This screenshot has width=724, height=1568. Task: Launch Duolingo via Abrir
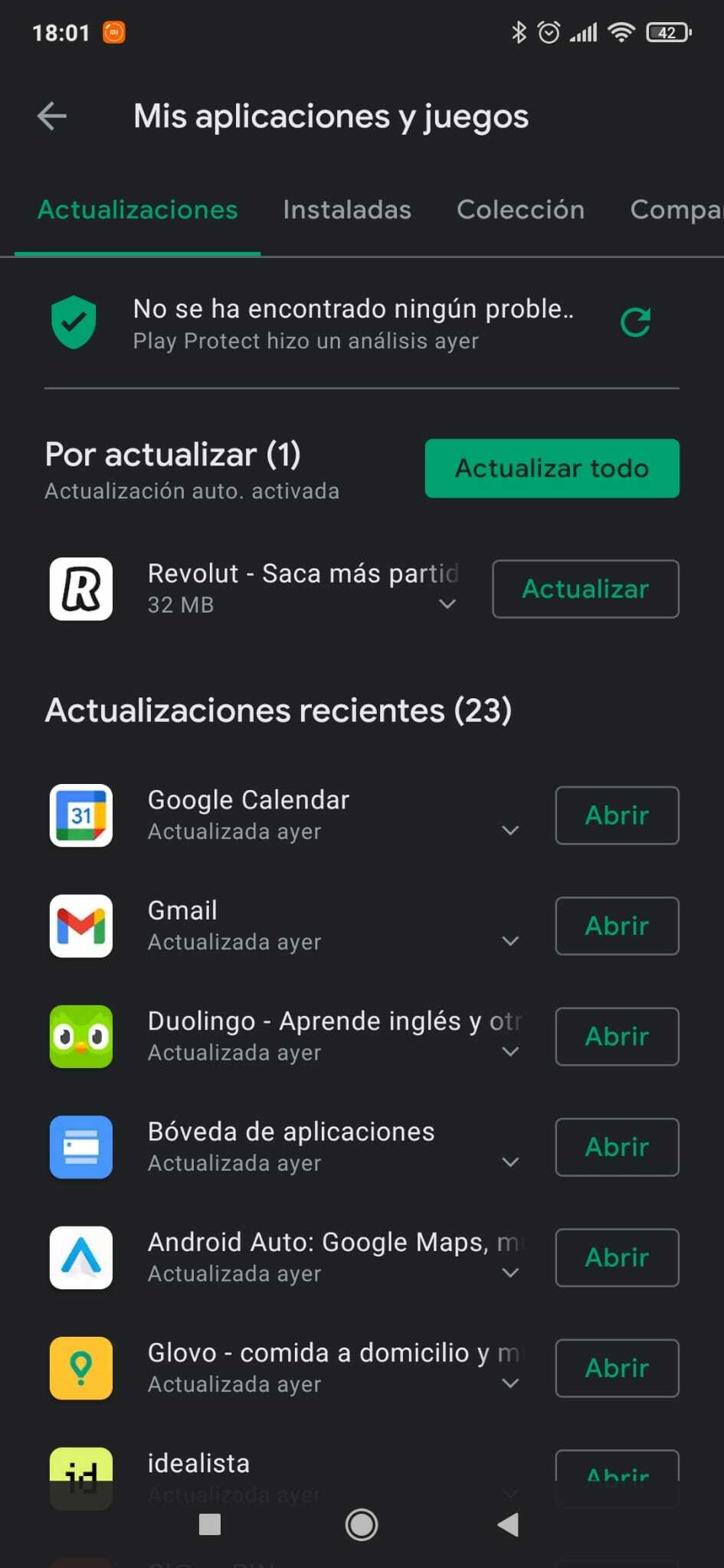617,1037
